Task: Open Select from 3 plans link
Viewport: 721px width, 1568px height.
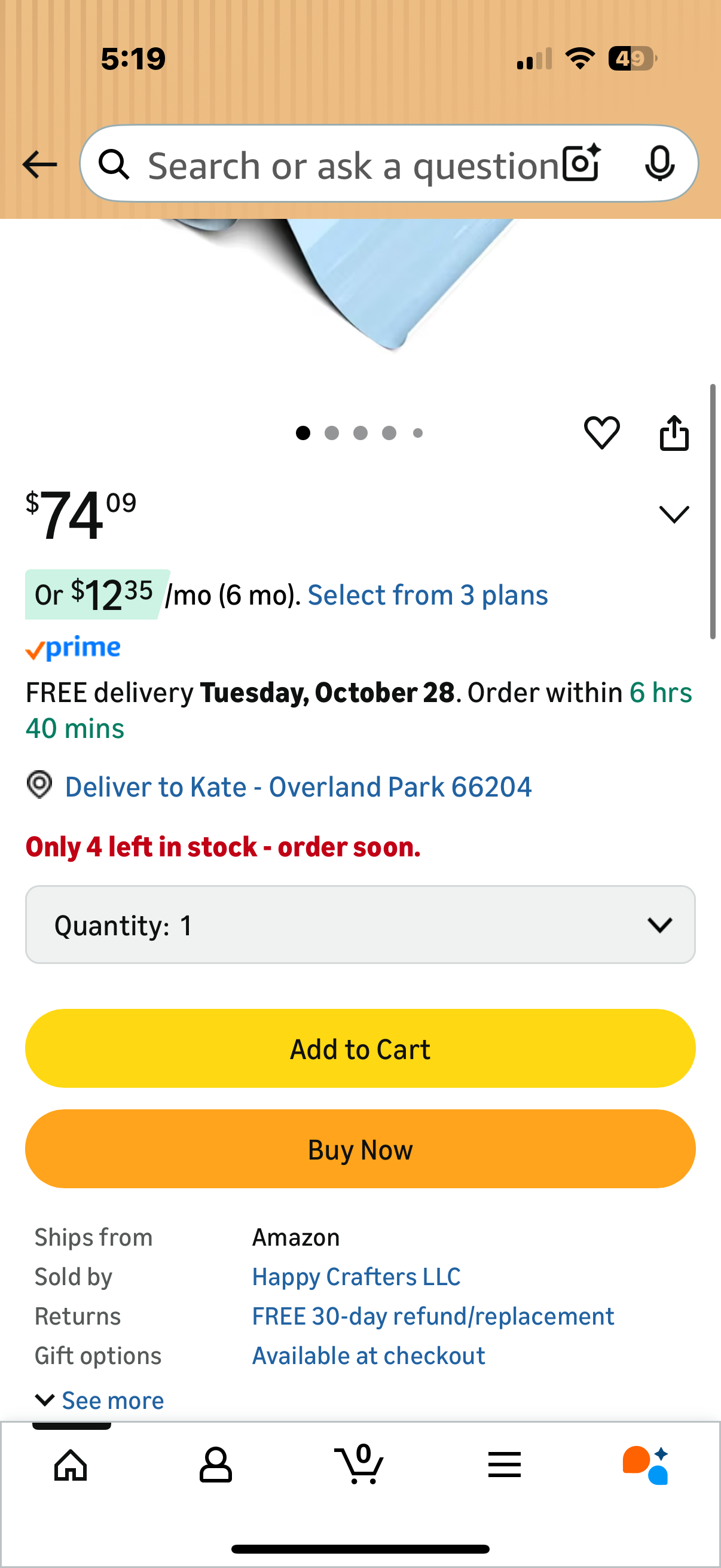Action: click(x=427, y=594)
